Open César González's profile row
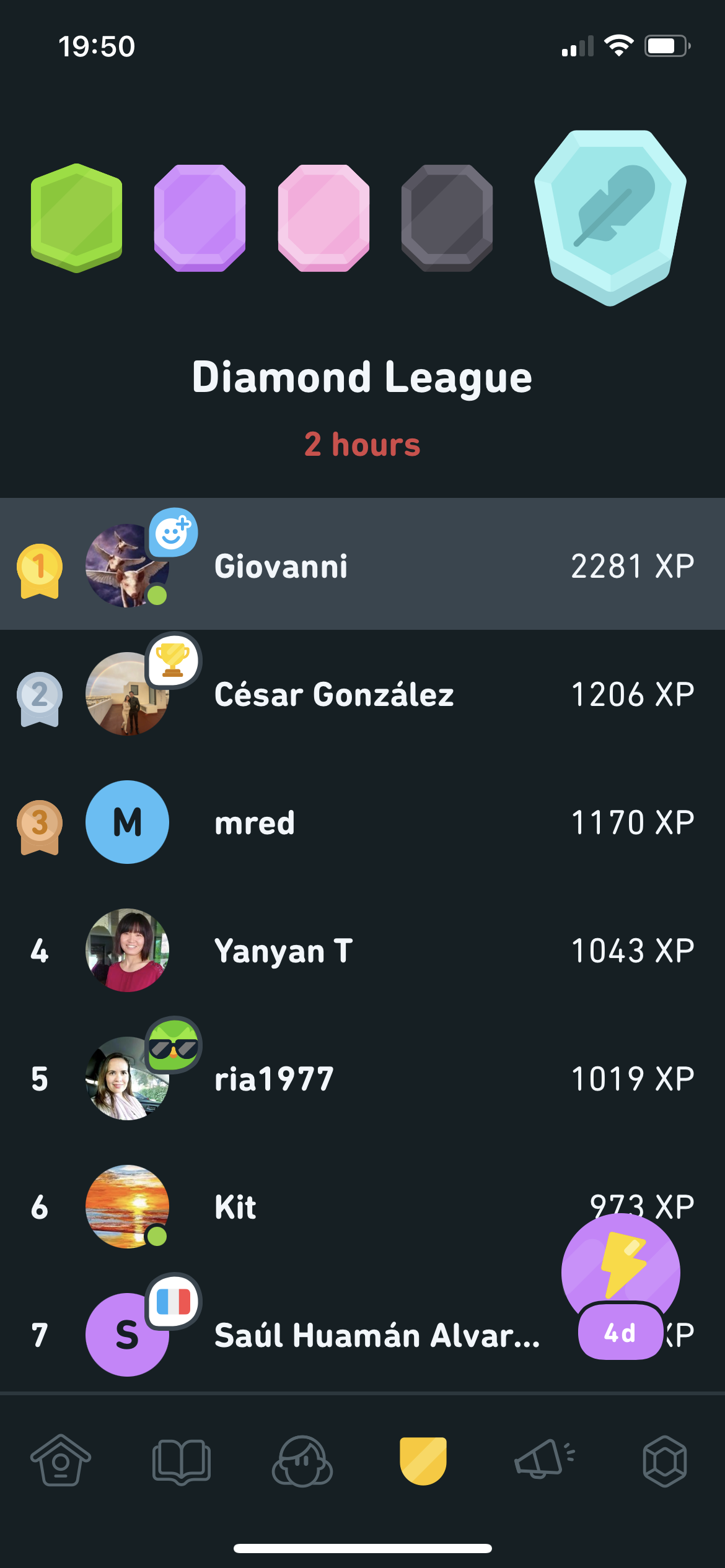This screenshot has height=1568, width=725. (362, 694)
